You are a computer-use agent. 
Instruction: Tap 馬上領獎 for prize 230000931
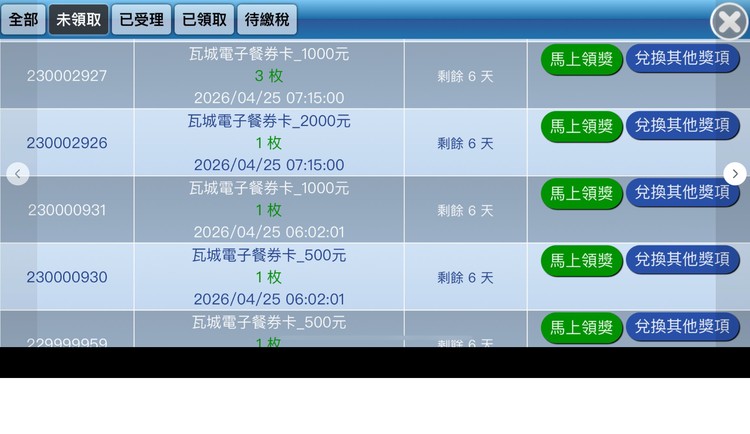tap(582, 193)
